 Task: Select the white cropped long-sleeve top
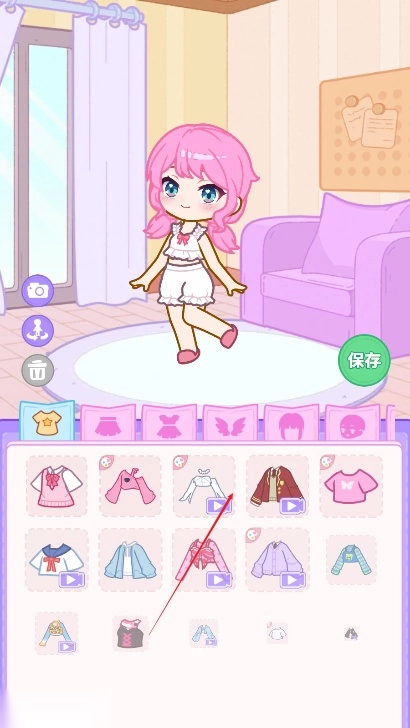[x=204, y=486]
